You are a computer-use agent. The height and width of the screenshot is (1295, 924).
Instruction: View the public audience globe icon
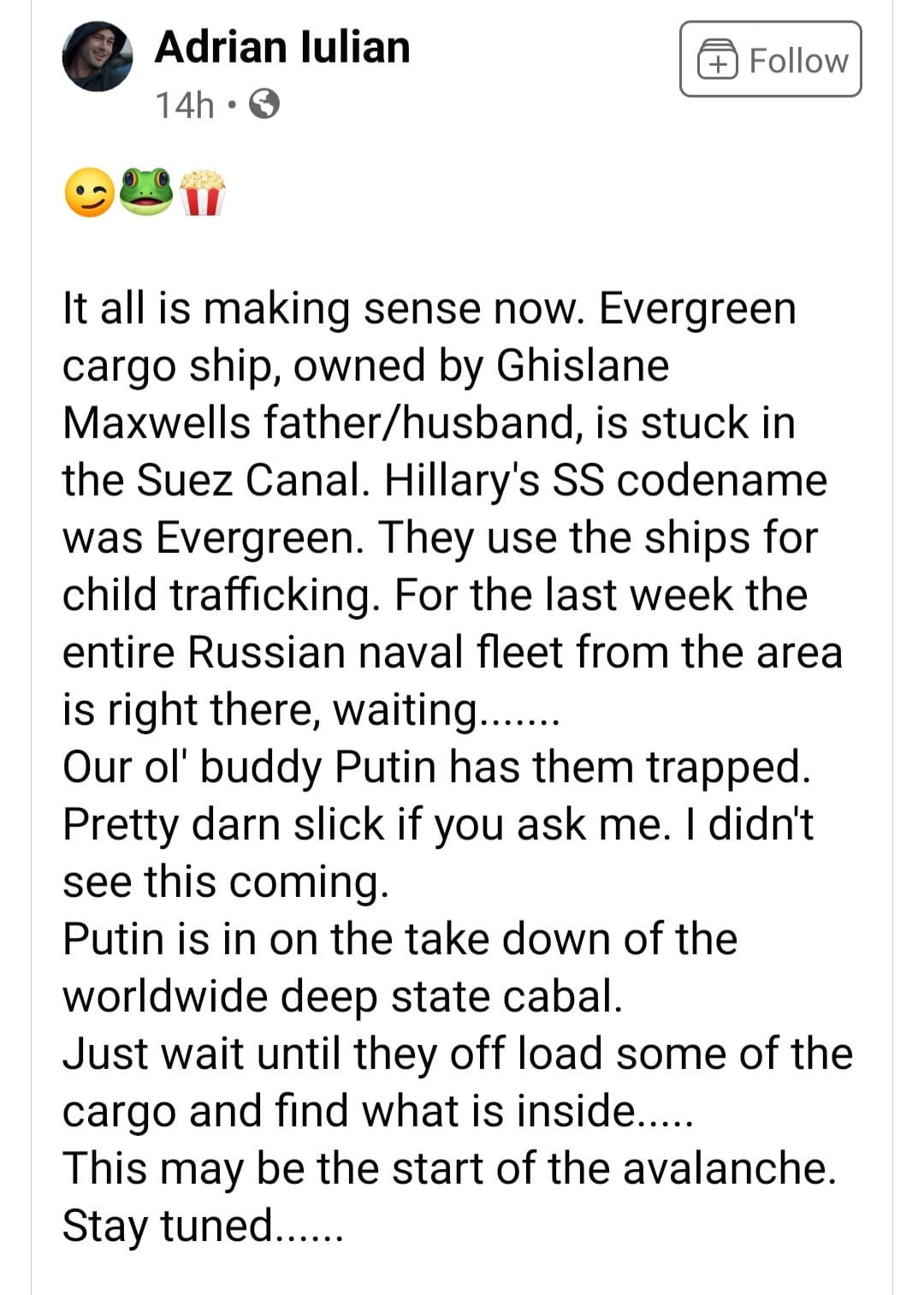[264, 105]
